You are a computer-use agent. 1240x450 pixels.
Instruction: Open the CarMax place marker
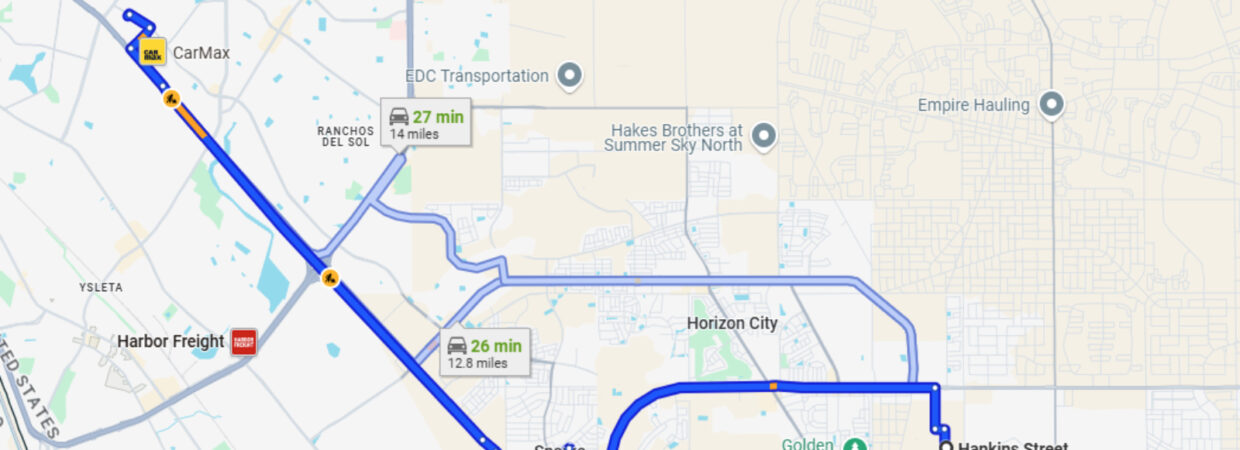point(153,52)
